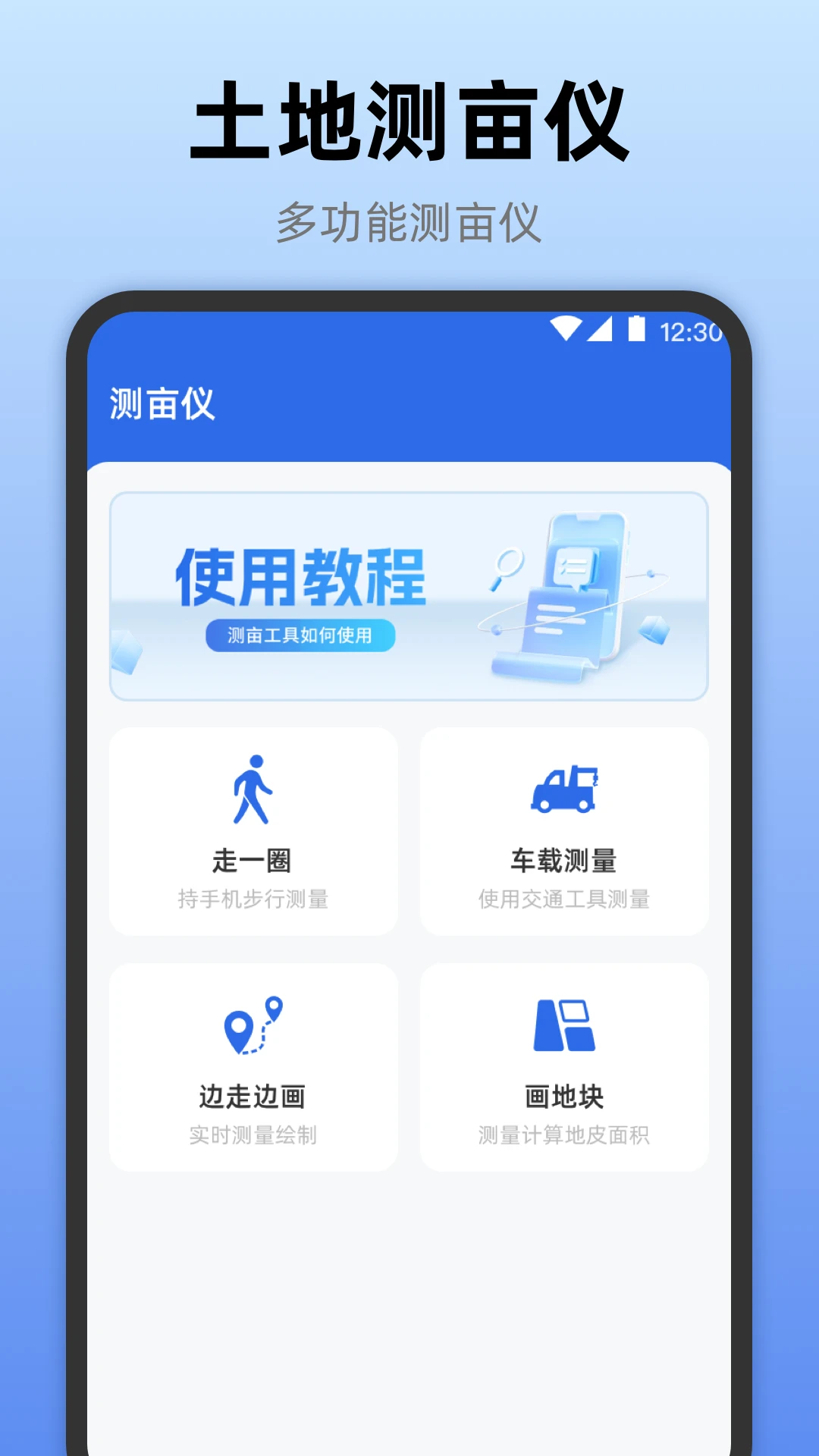Select the land plot icon for 画地块
The width and height of the screenshot is (819, 1456).
564,1025
